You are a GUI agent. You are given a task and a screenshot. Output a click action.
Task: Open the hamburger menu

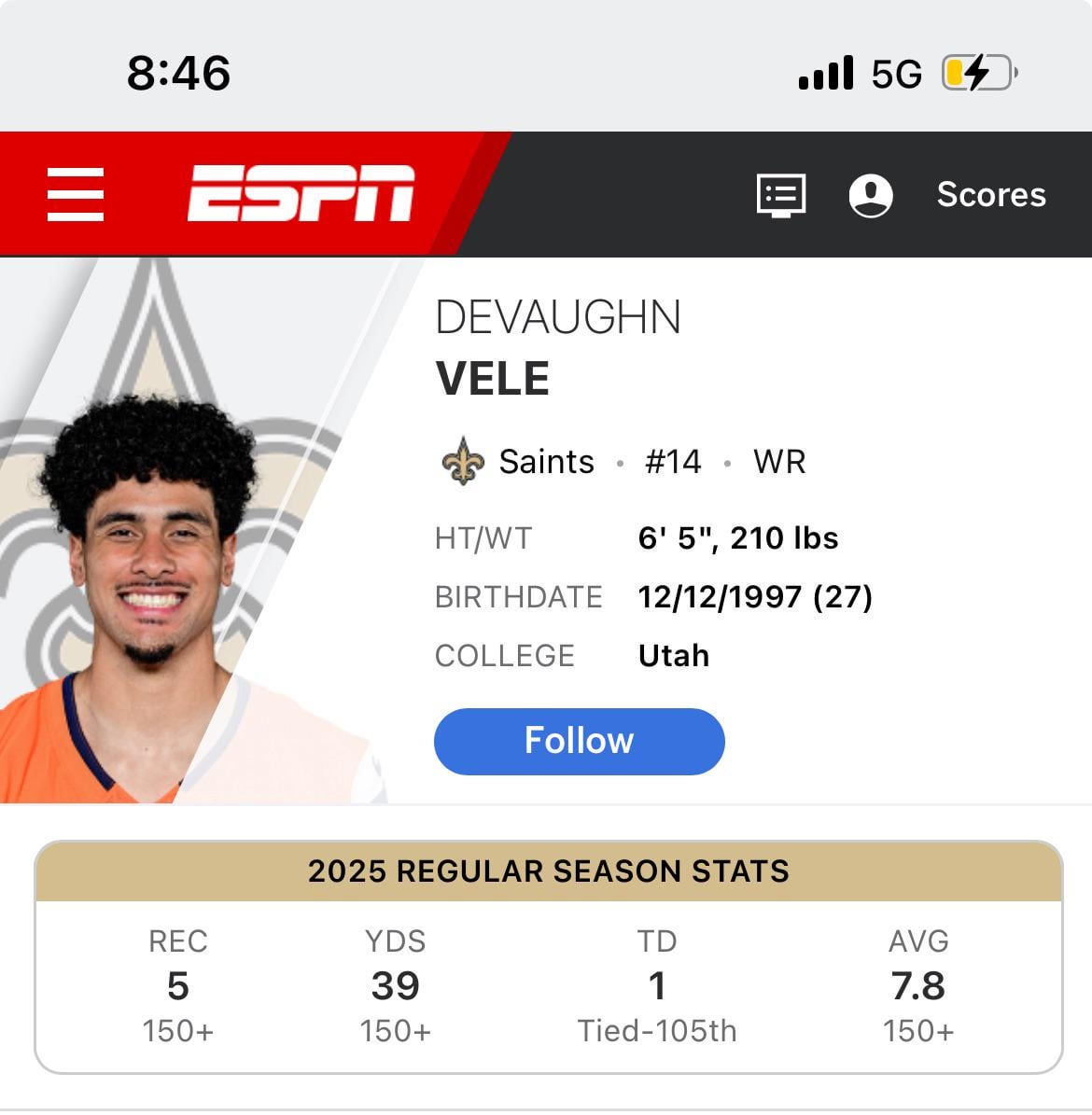[x=76, y=194]
